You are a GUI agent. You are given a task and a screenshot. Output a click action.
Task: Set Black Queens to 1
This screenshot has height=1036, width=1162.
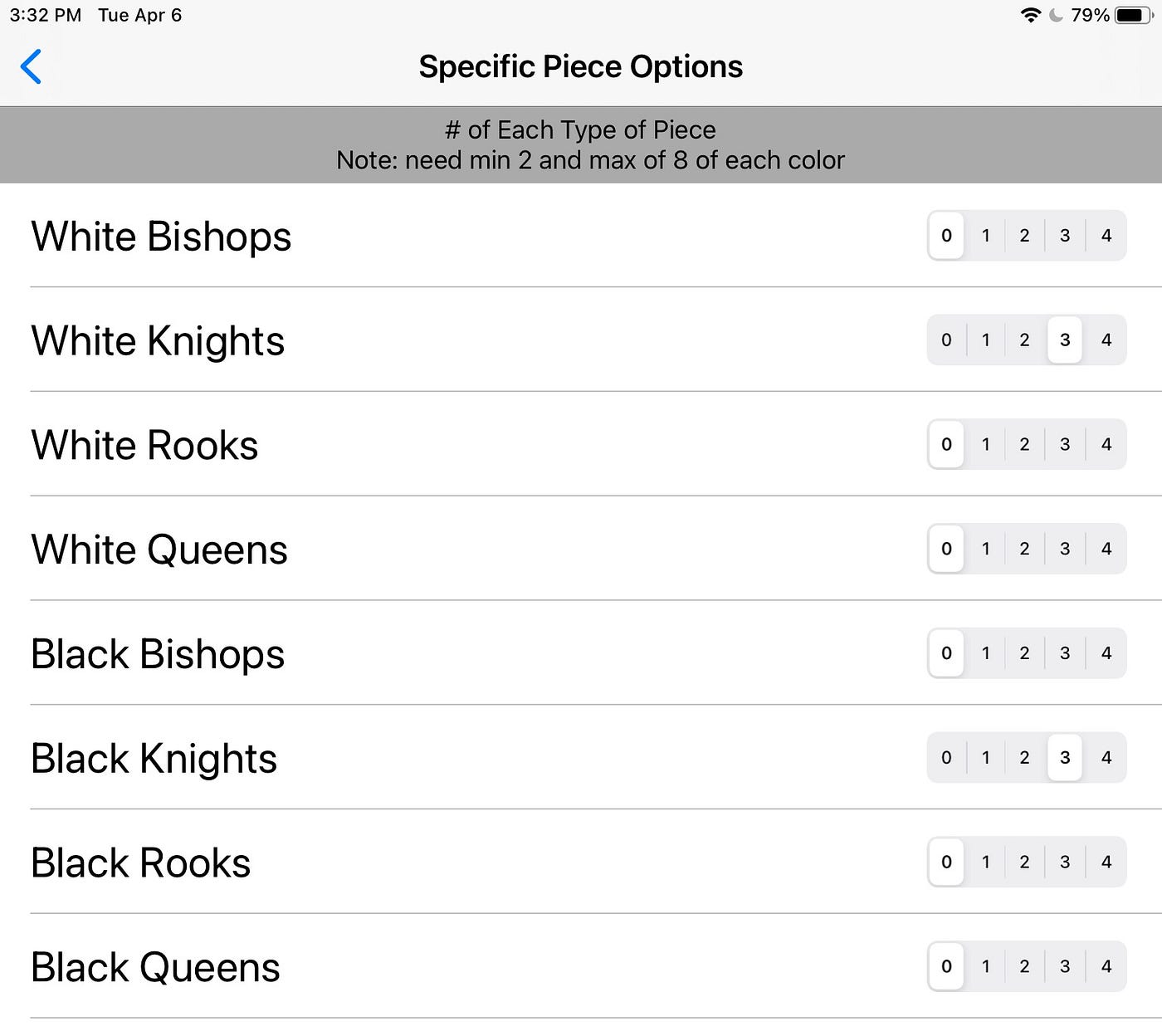985,967
